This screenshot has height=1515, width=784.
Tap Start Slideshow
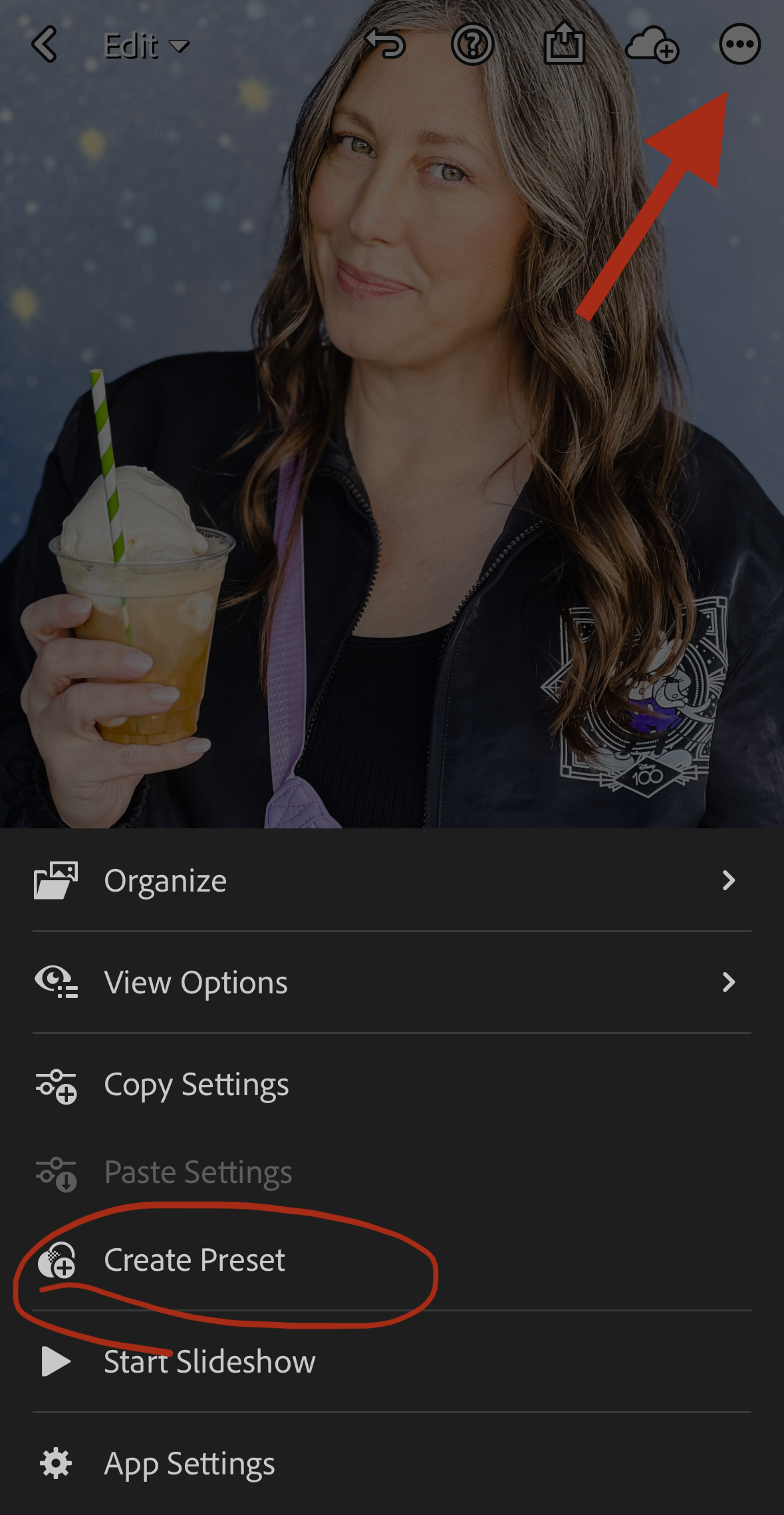pyautogui.click(x=211, y=1362)
